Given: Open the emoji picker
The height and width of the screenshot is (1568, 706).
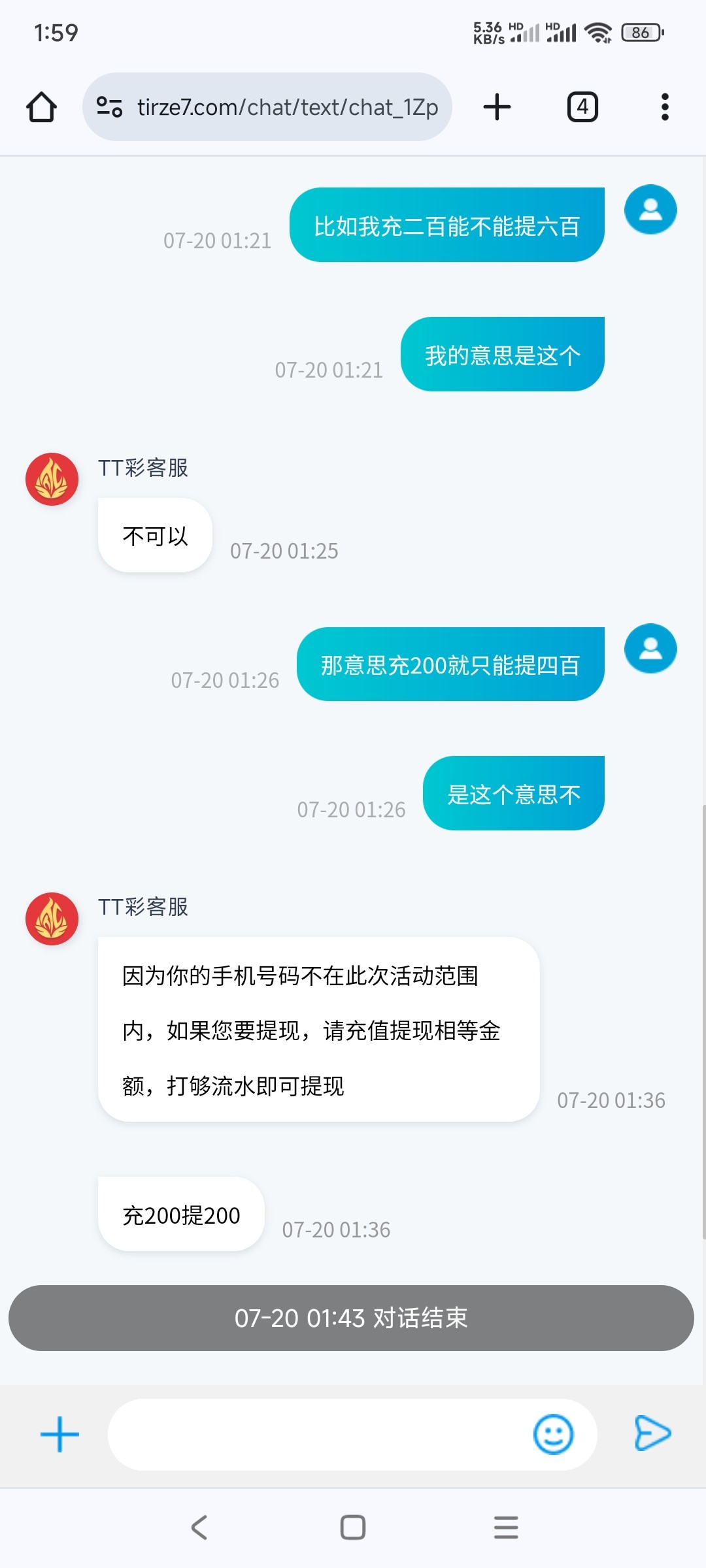Looking at the screenshot, I should tap(554, 1434).
